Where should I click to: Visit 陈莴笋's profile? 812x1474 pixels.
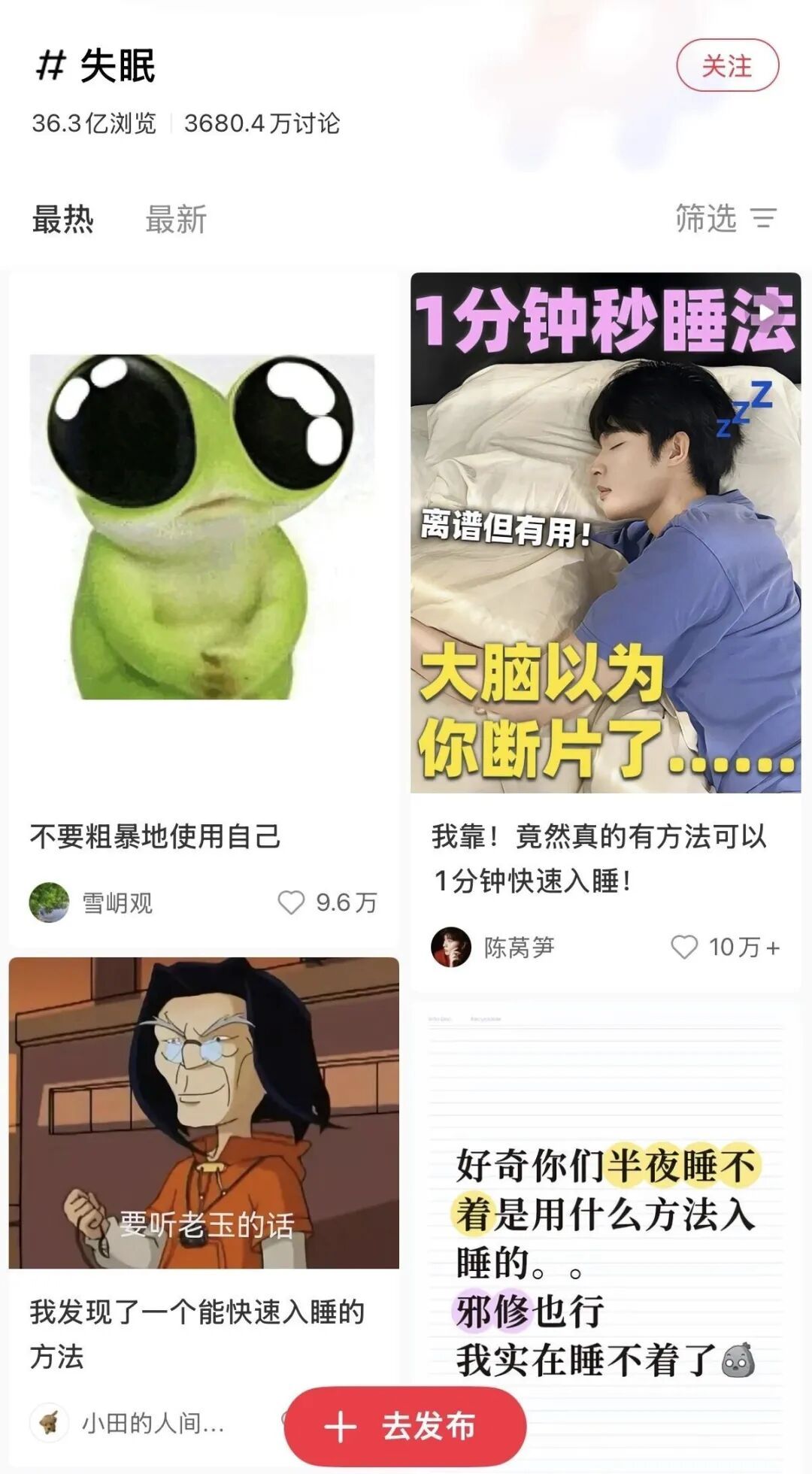pos(451,947)
